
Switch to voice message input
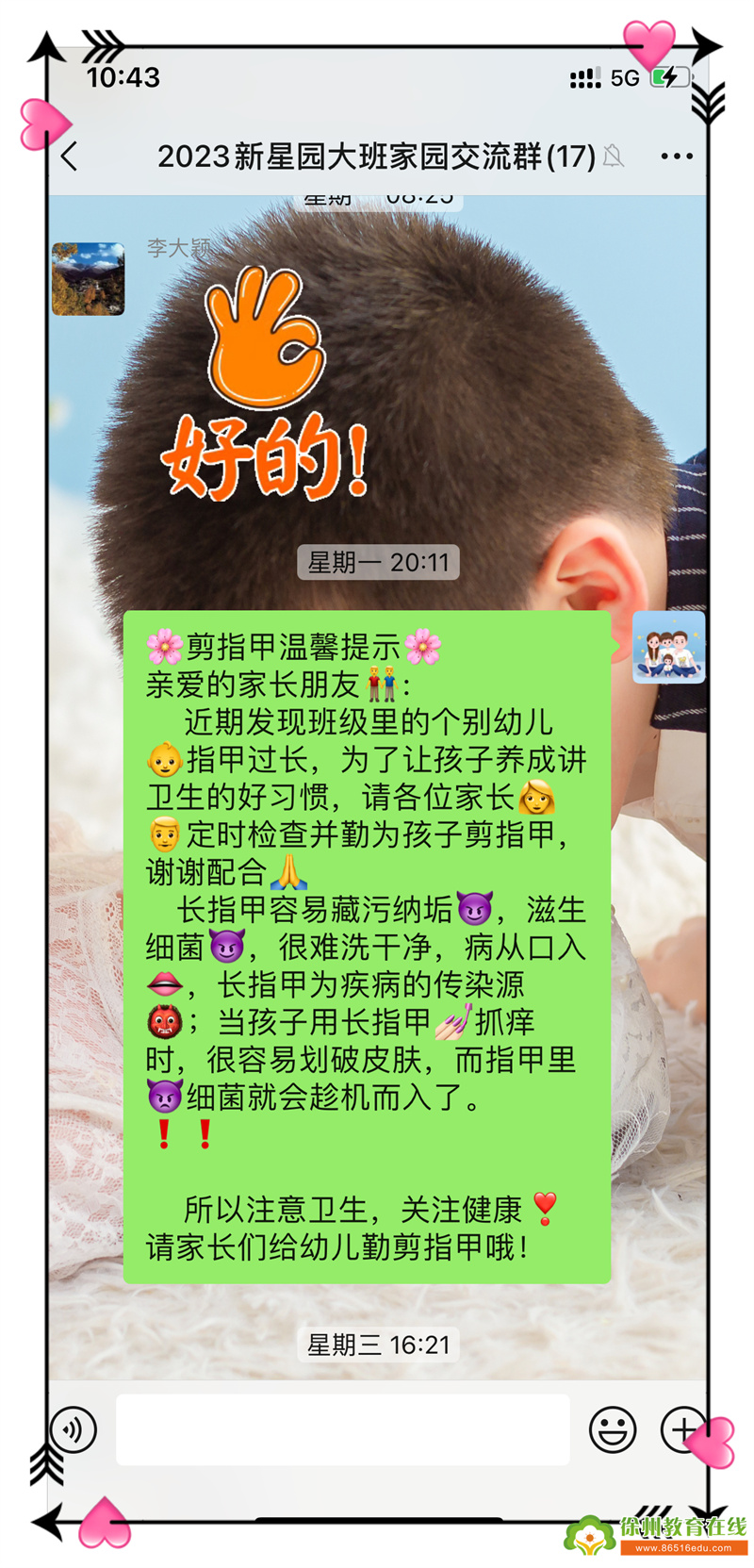point(74,1429)
